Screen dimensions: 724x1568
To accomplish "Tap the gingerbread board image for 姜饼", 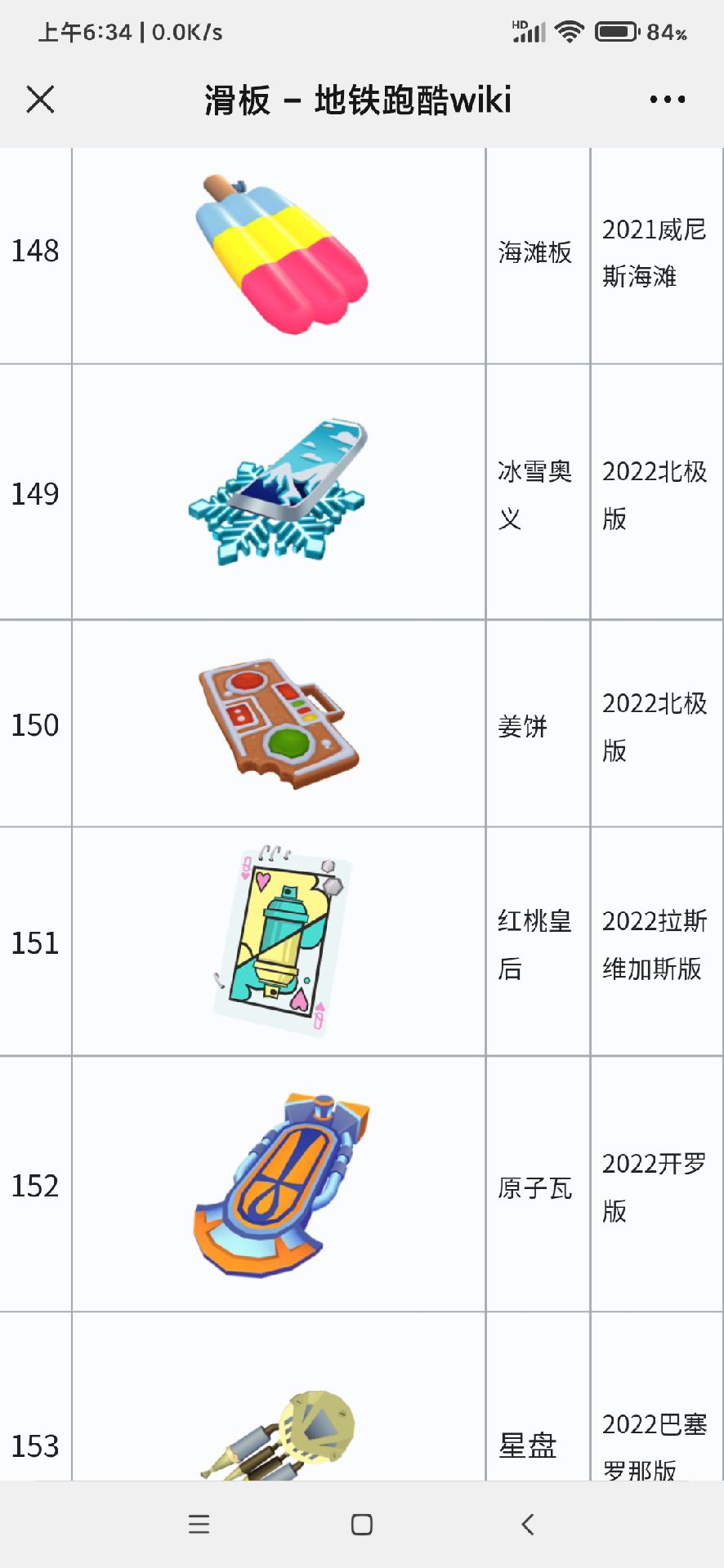I will click(x=278, y=723).
